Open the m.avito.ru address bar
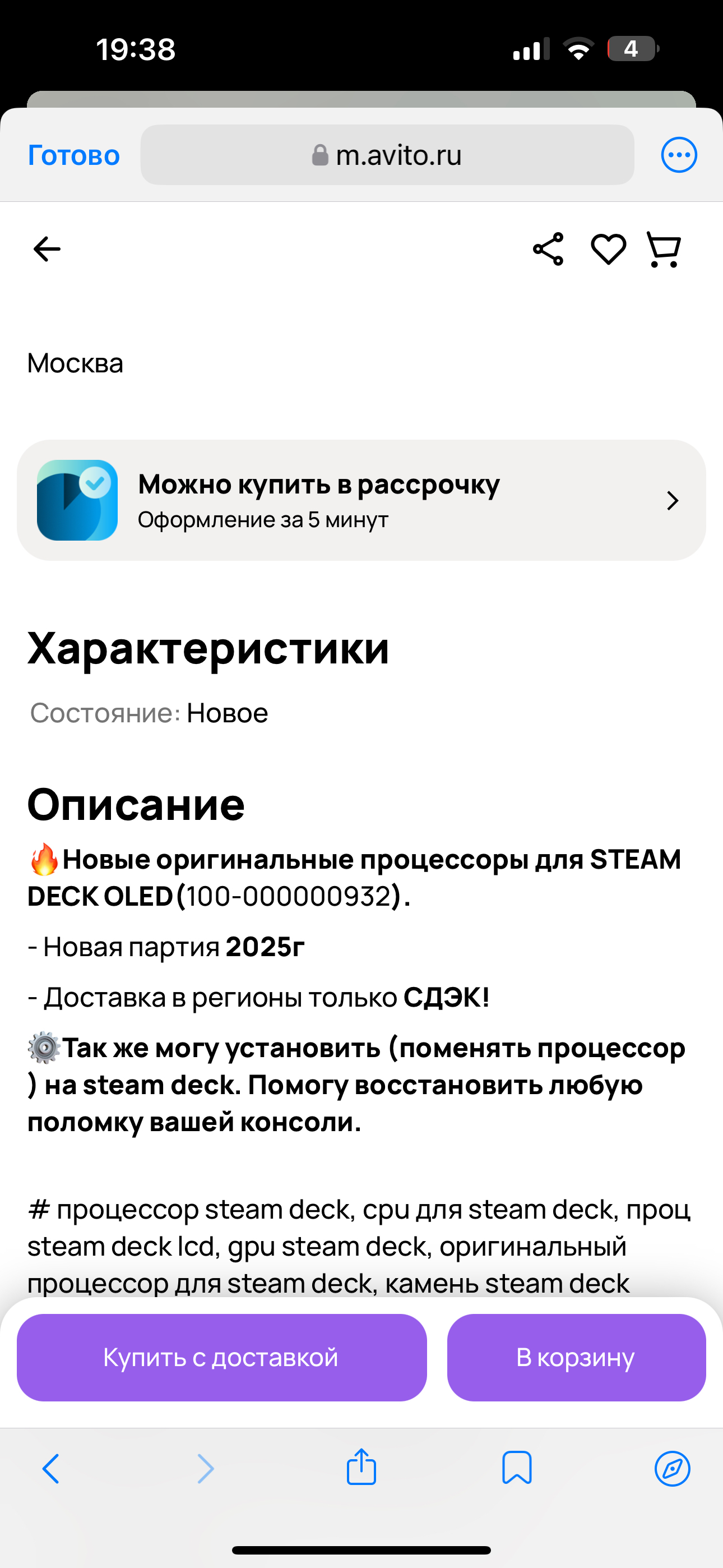 pyautogui.click(x=387, y=155)
